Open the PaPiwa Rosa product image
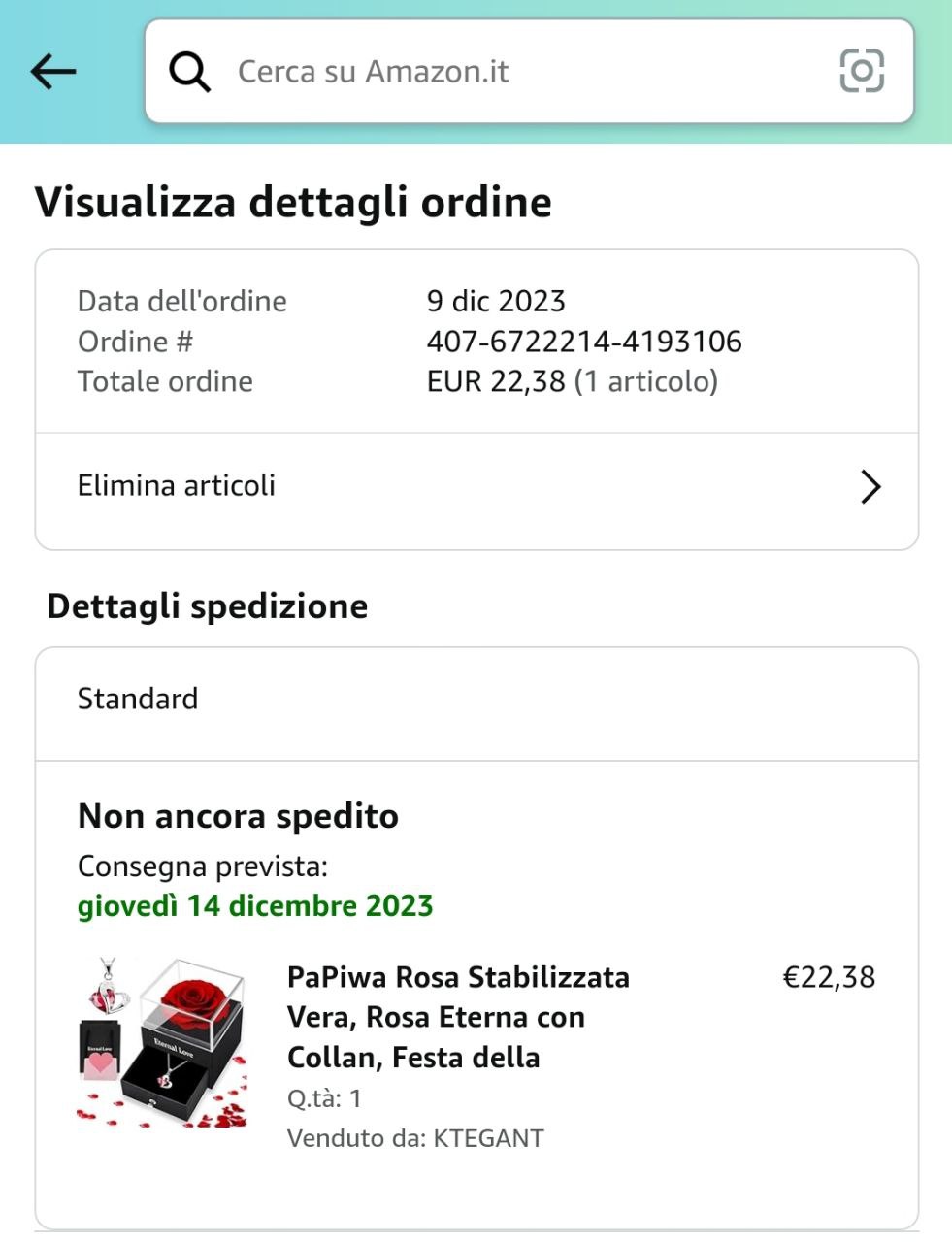Viewport: 952px width, 1242px height. pos(161,1042)
